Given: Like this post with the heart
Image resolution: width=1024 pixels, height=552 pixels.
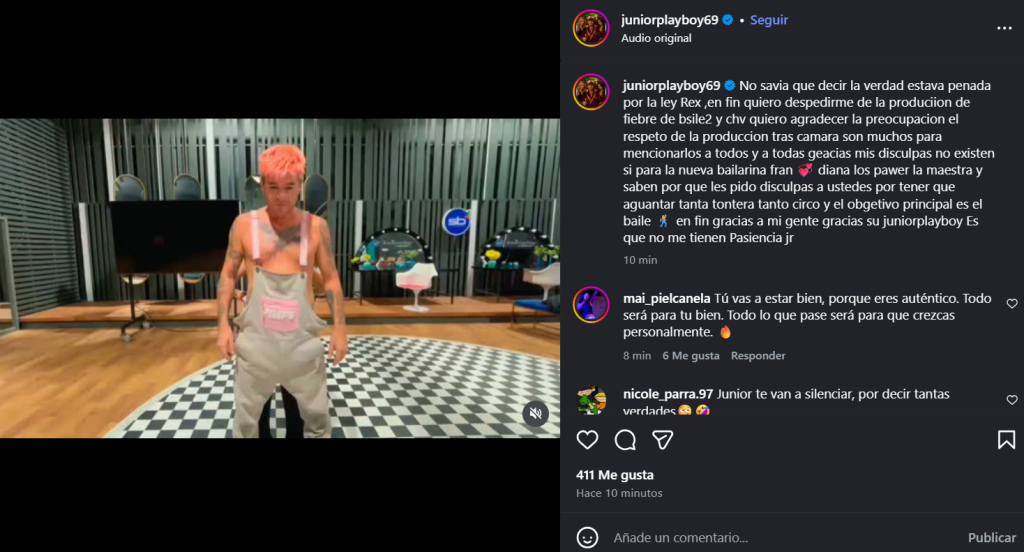Looking at the screenshot, I should click(x=588, y=440).
